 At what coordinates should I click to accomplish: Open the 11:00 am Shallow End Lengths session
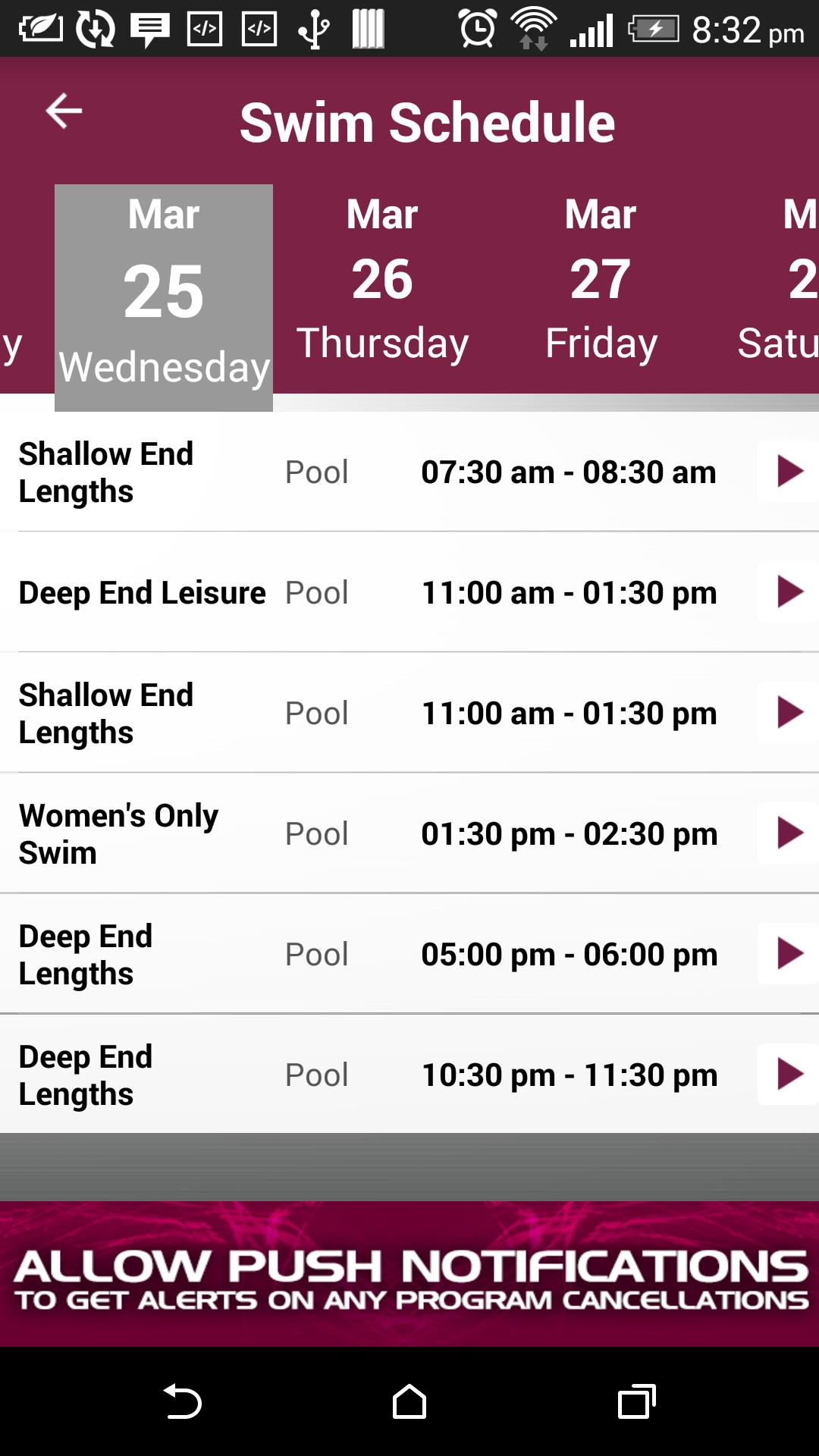click(x=789, y=713)
